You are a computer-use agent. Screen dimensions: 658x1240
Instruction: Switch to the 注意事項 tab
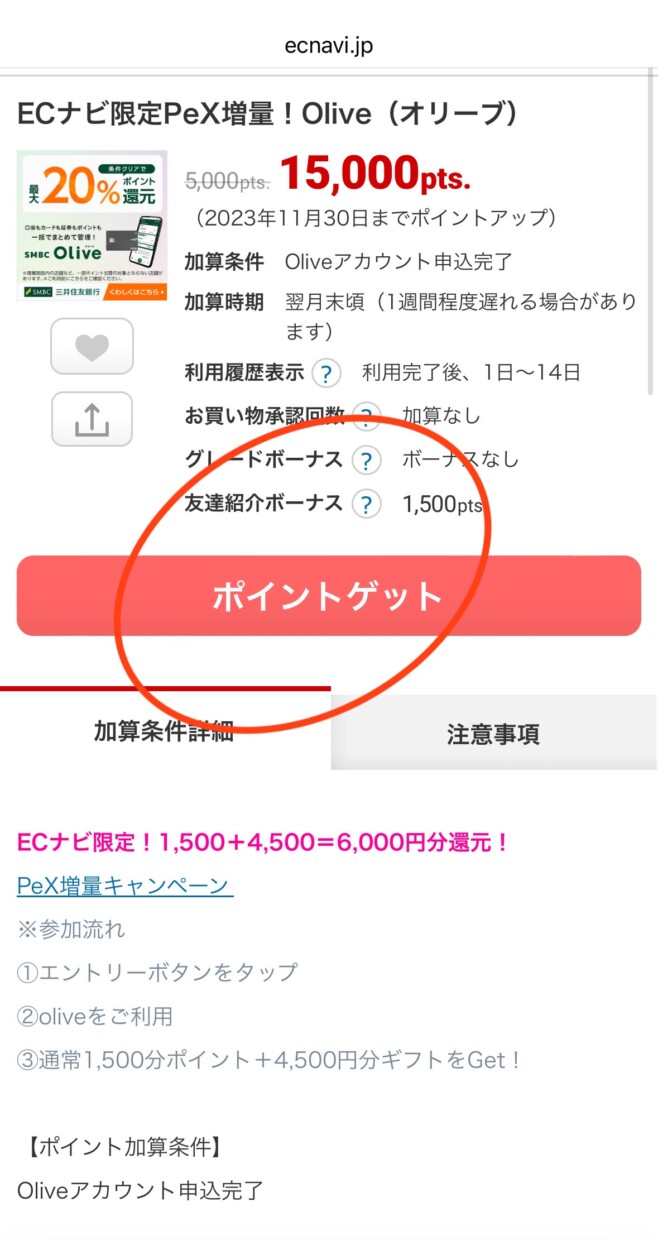pos(493,734)
